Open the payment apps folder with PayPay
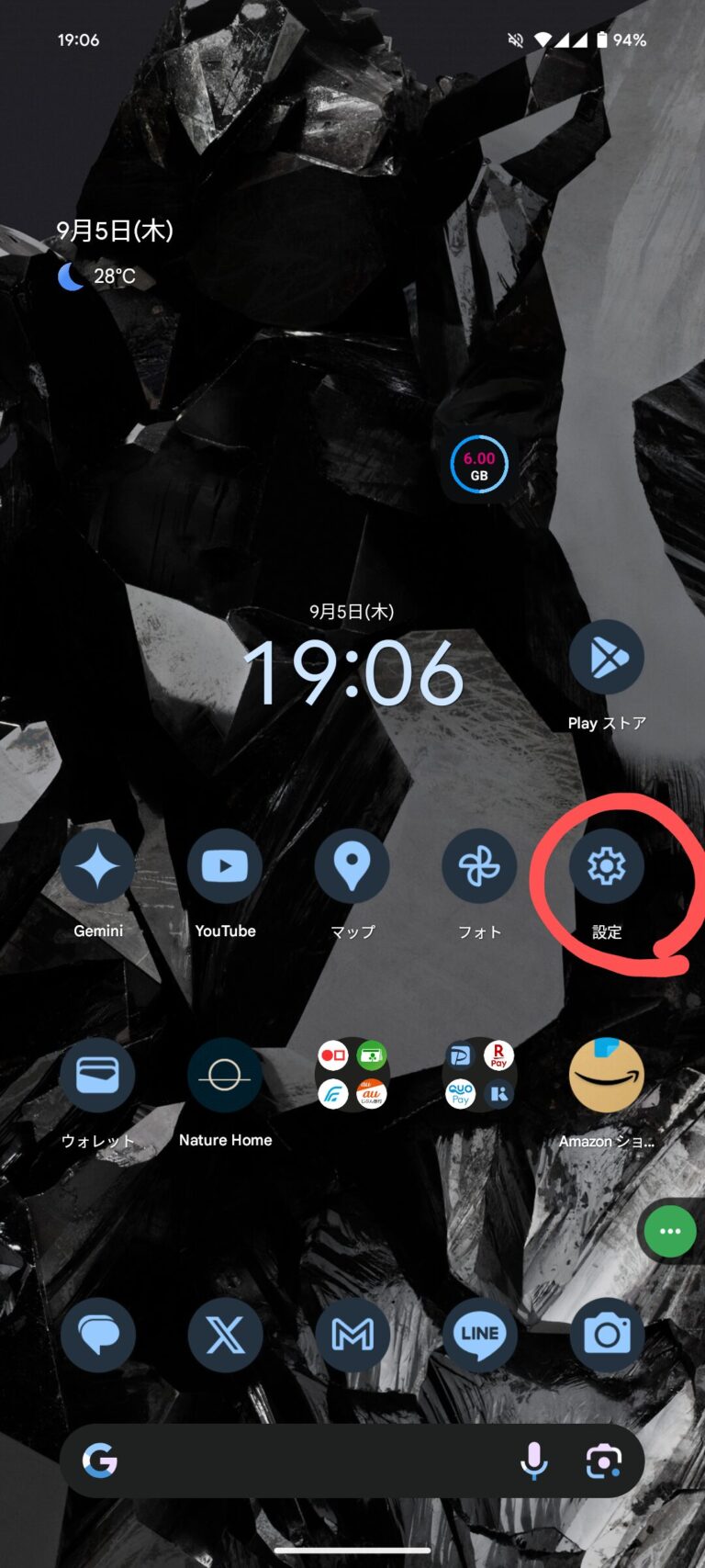The width and height of the screenshot is (705, 1568). 479,1075
